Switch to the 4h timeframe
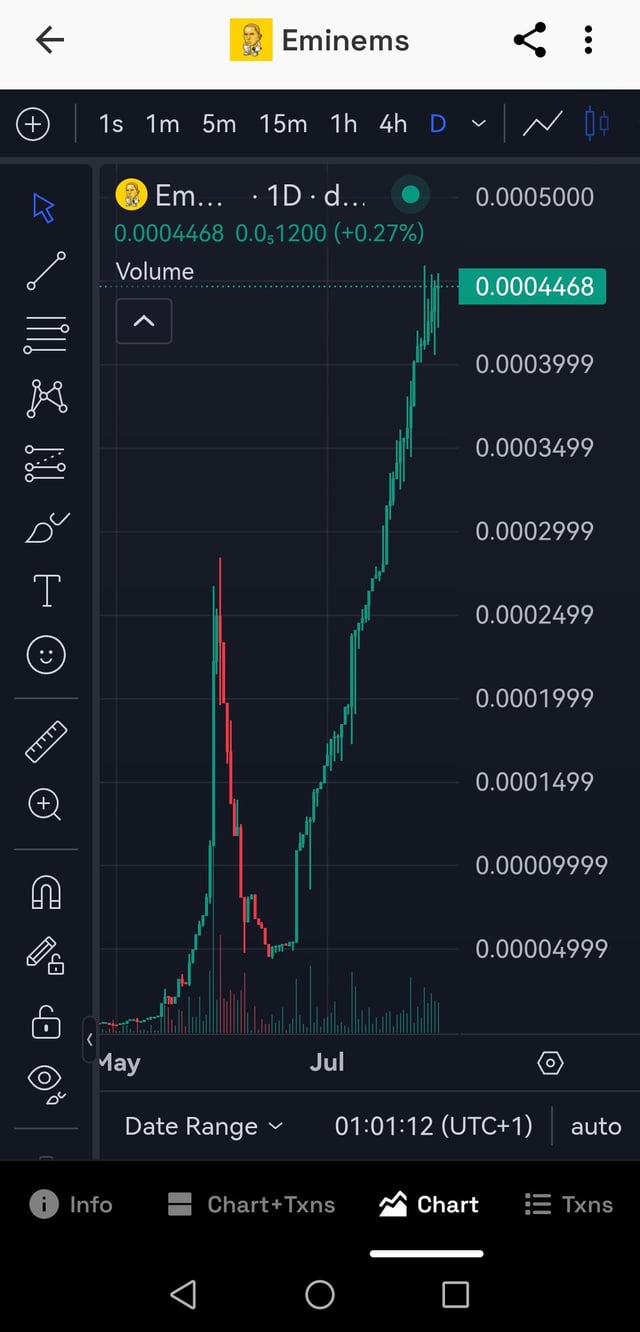 coord(393,124)
